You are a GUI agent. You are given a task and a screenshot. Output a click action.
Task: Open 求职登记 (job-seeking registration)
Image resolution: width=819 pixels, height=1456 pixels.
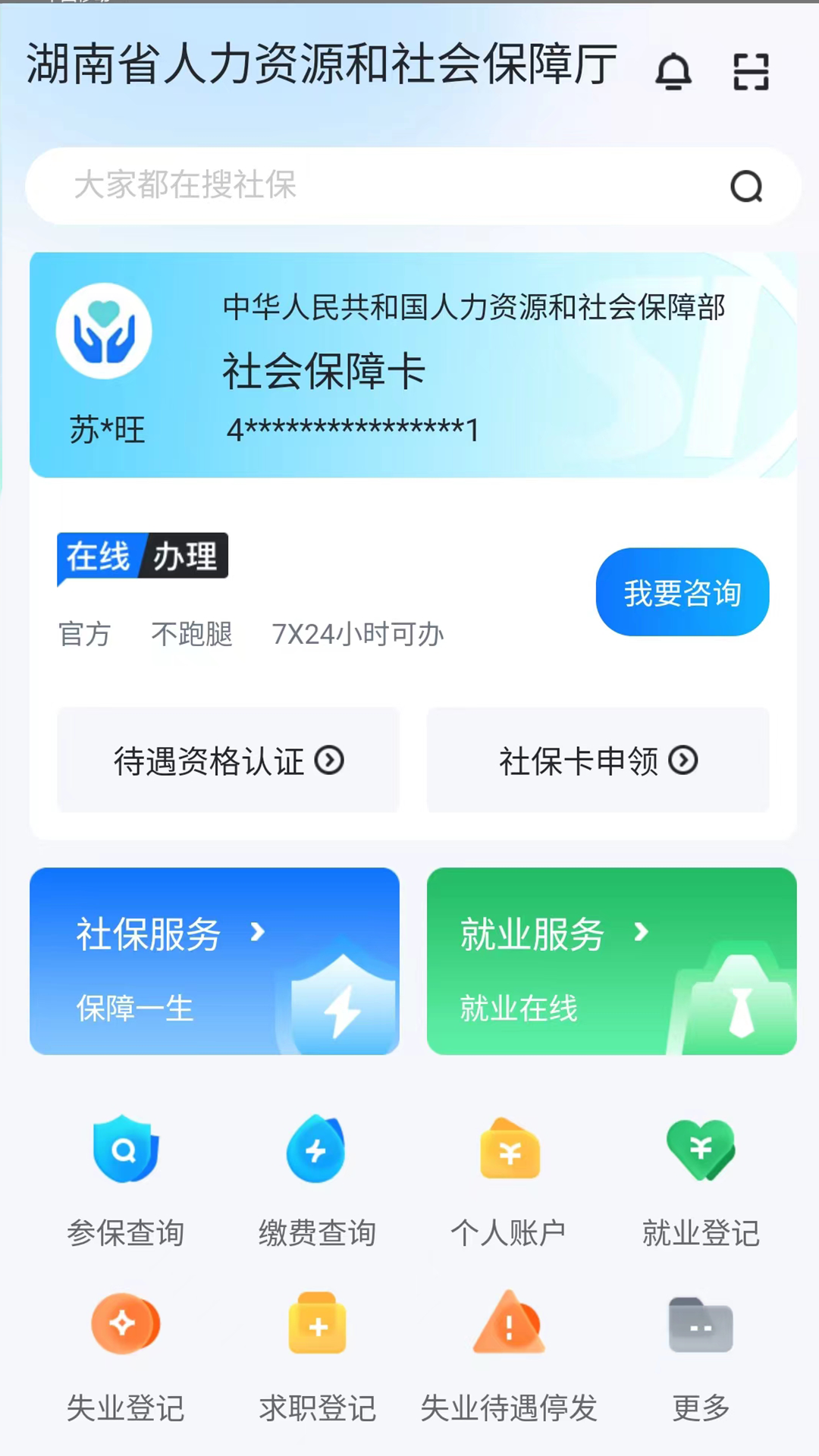pos(316,1357)
